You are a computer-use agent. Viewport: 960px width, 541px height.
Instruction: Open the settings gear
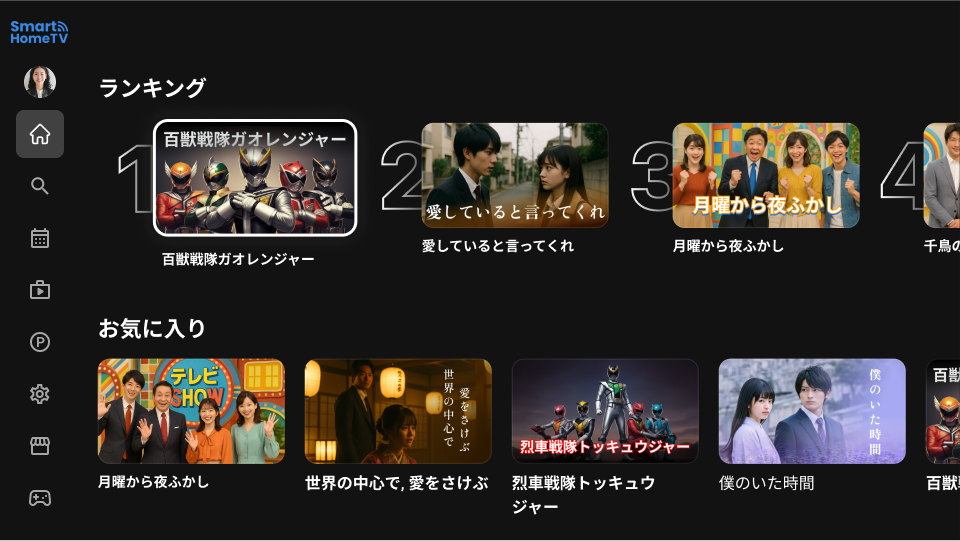click(40, 394)
